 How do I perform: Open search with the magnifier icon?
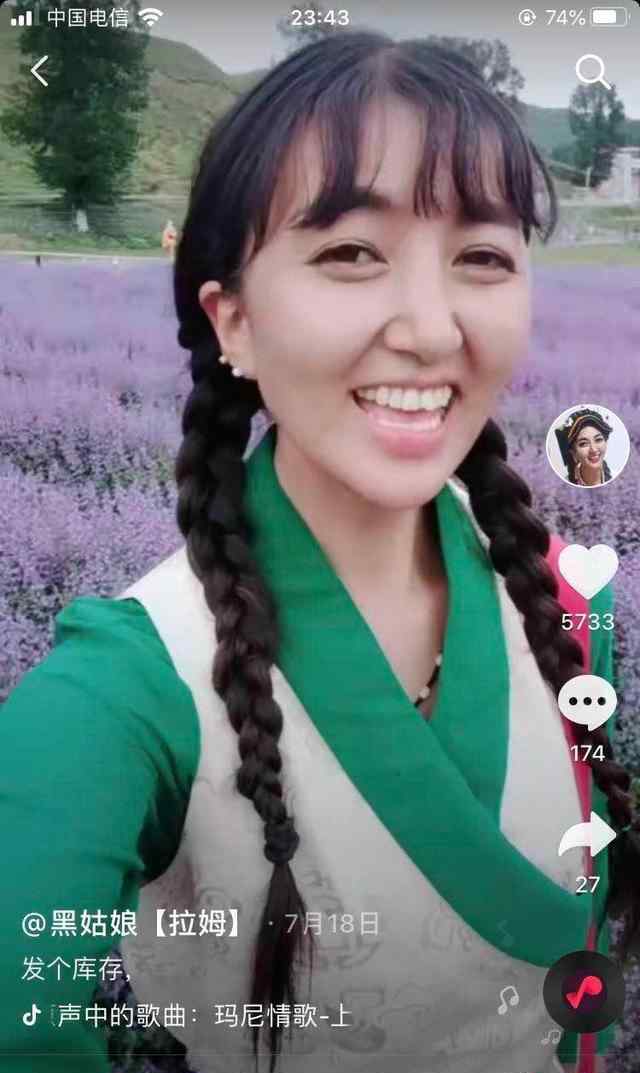click(592, 72)
